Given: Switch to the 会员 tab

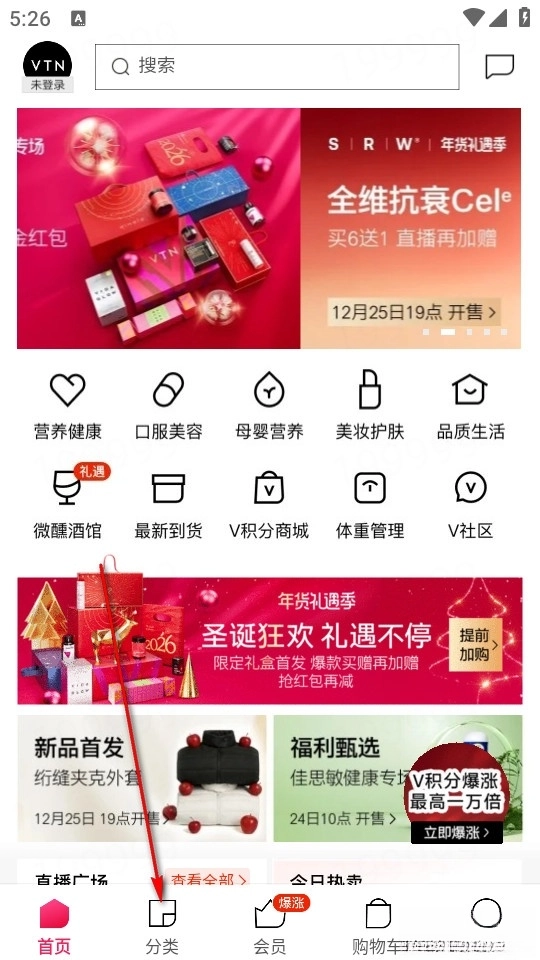Looking at the screenshot, I should click(x=270, y=926).
